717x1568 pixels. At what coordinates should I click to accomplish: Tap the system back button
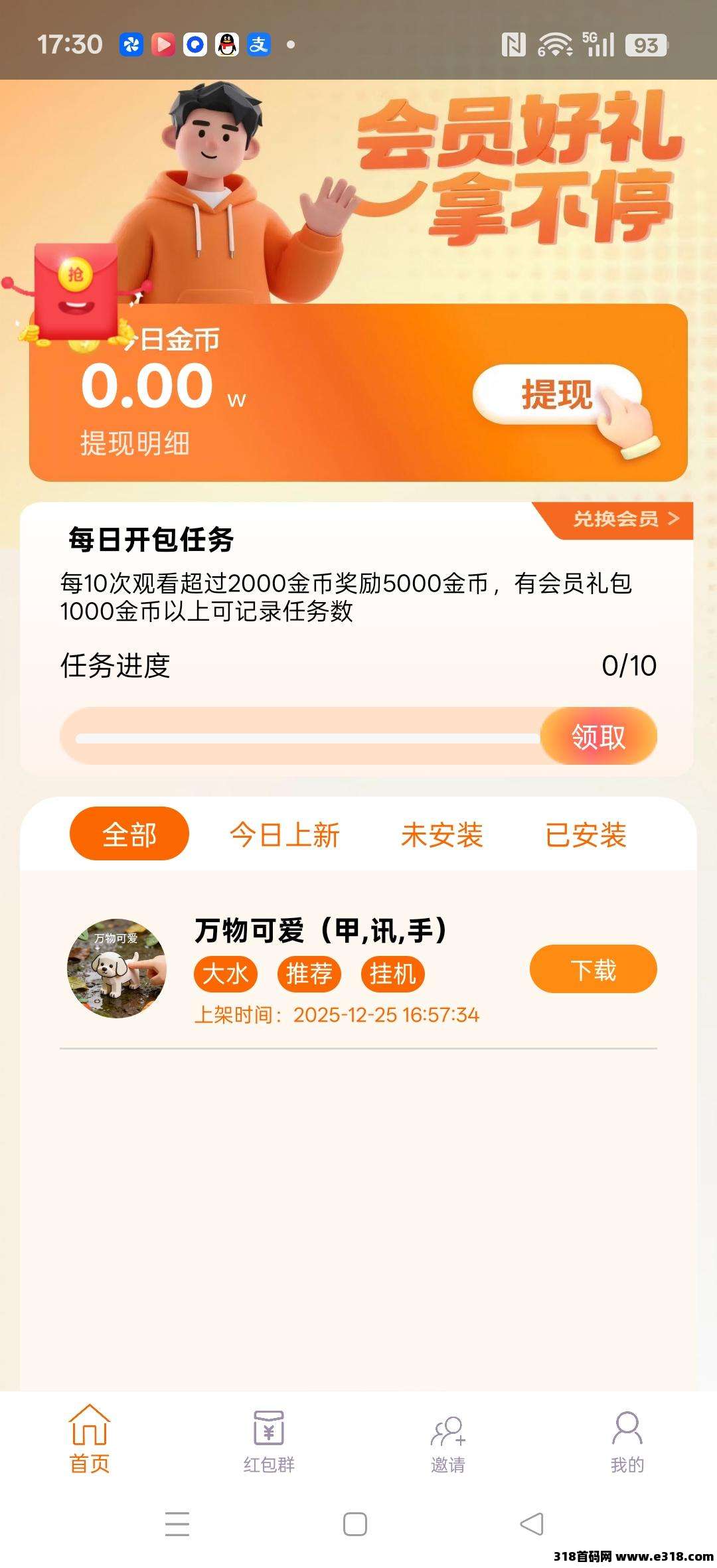(532, 1524)
